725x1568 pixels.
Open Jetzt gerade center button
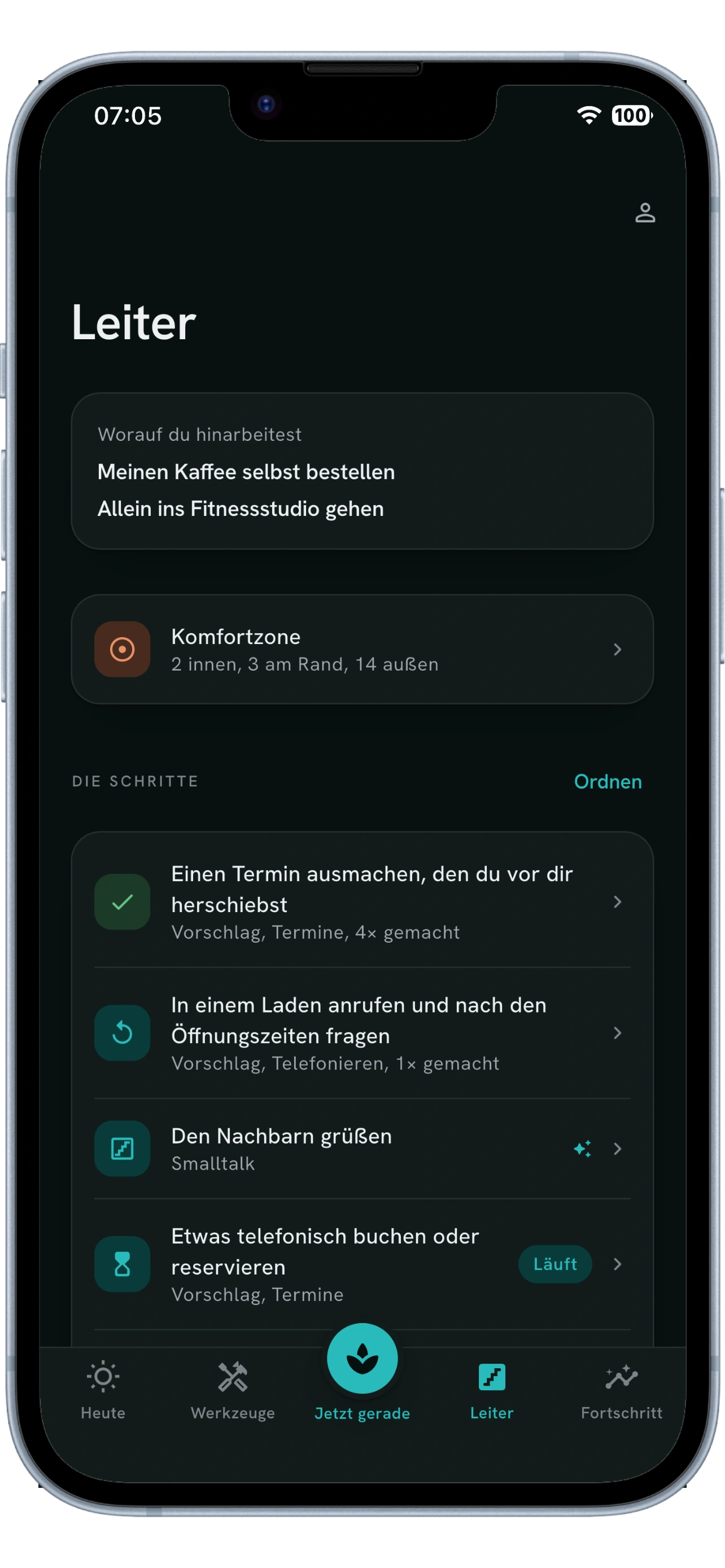(362, 1359)
